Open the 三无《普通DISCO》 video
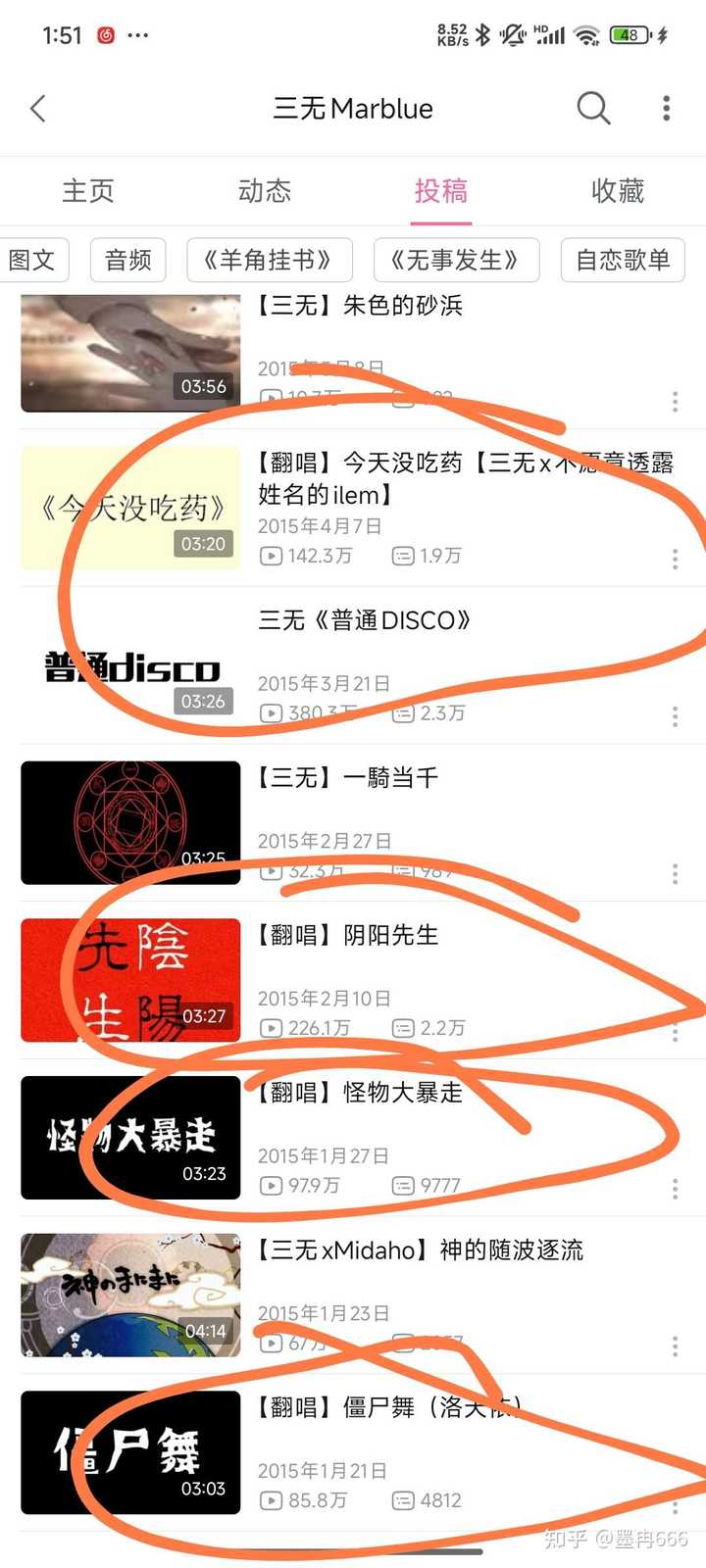 (130, 665)
